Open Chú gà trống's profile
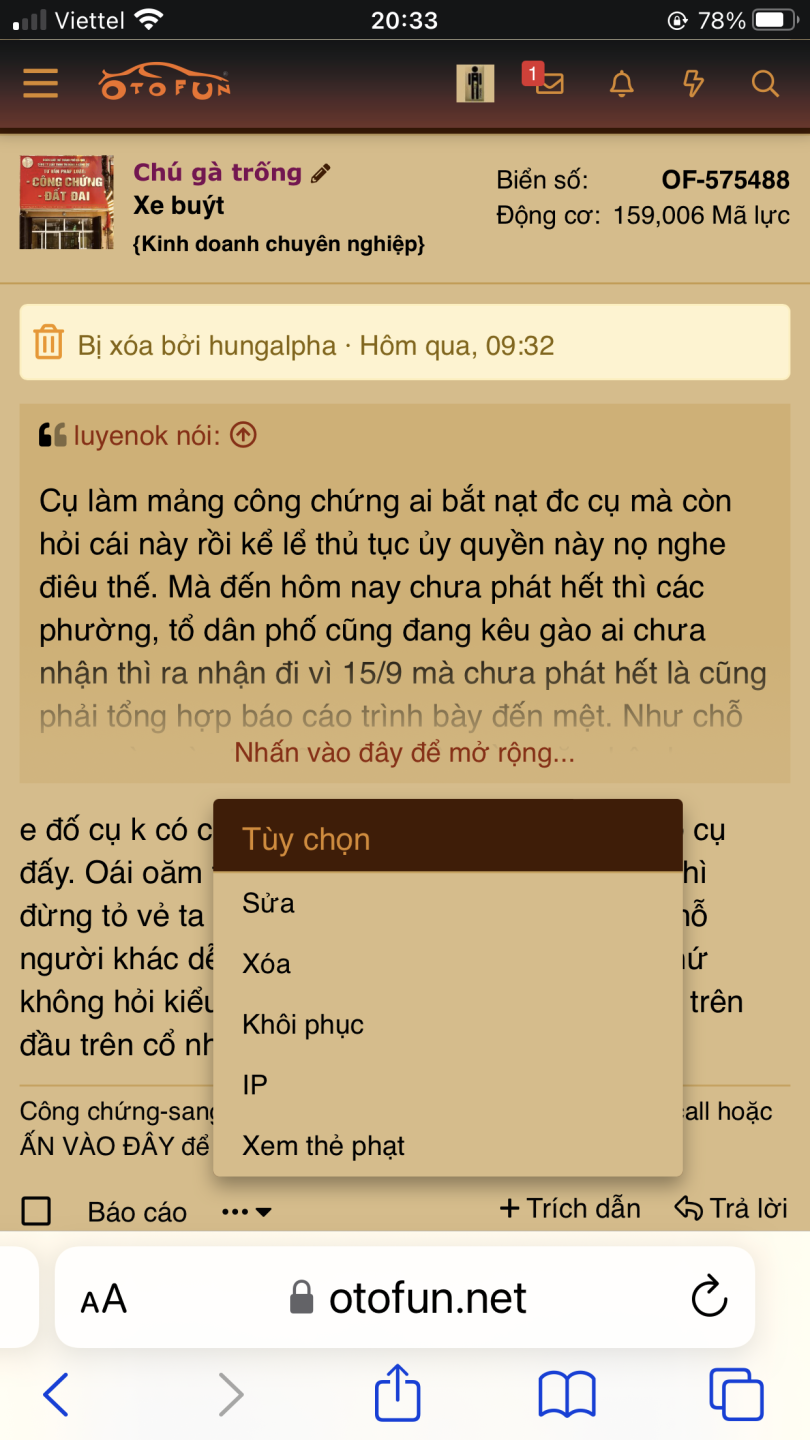 217,173
